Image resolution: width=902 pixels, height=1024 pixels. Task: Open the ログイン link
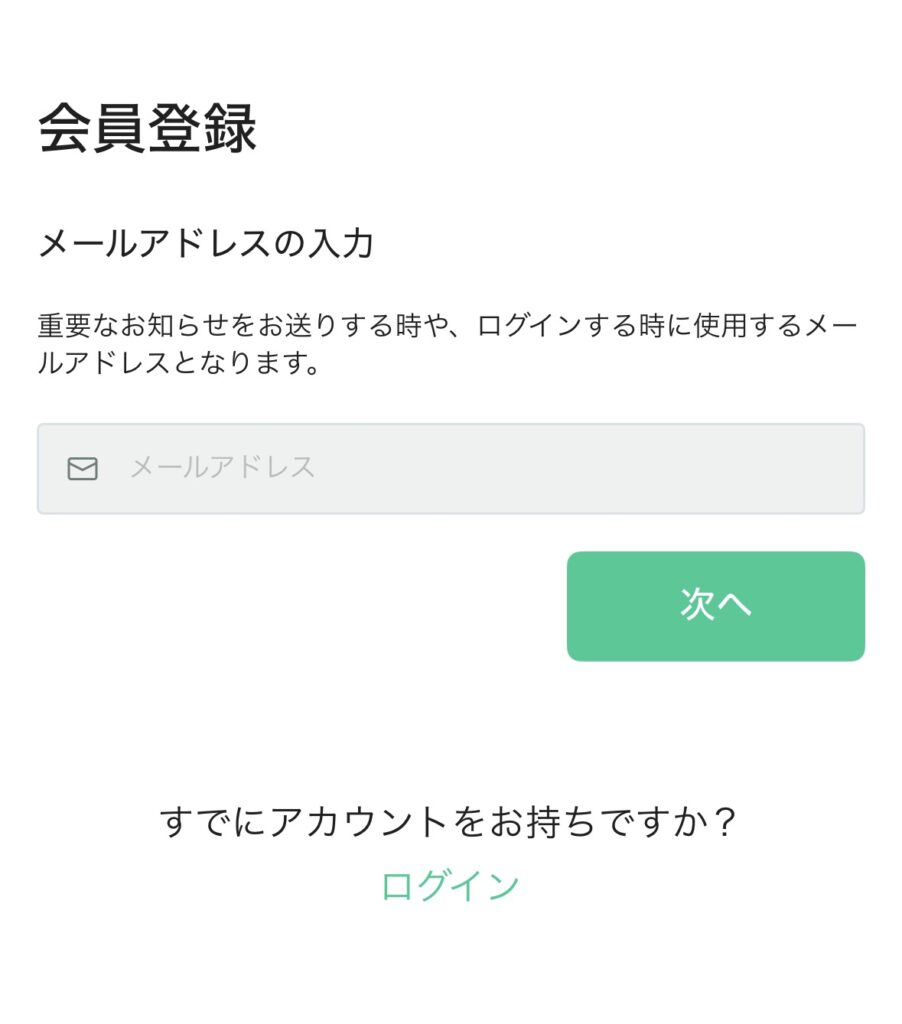450,886
